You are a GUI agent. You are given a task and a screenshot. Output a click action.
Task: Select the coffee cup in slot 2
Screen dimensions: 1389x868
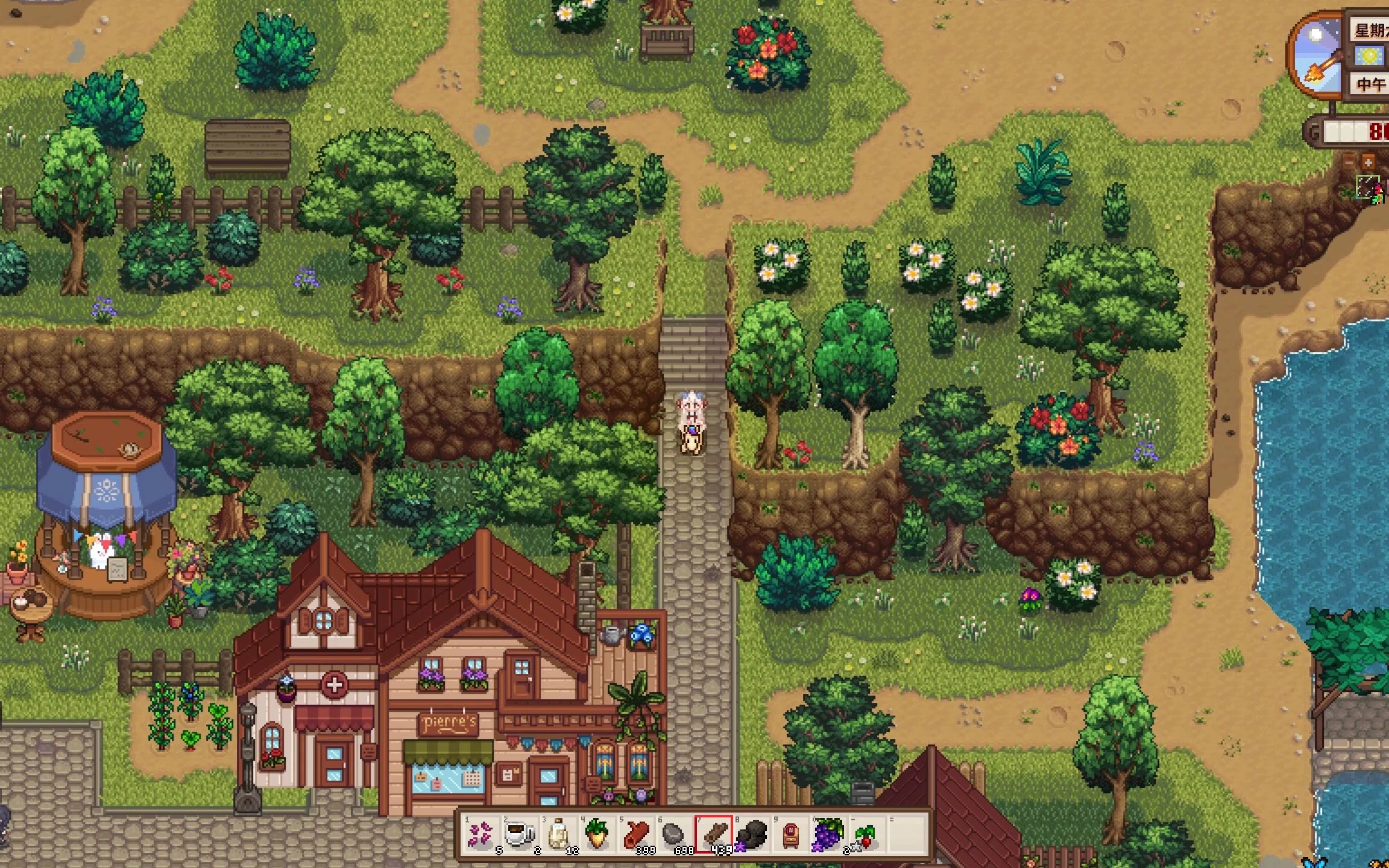click(x=520, y=835)
